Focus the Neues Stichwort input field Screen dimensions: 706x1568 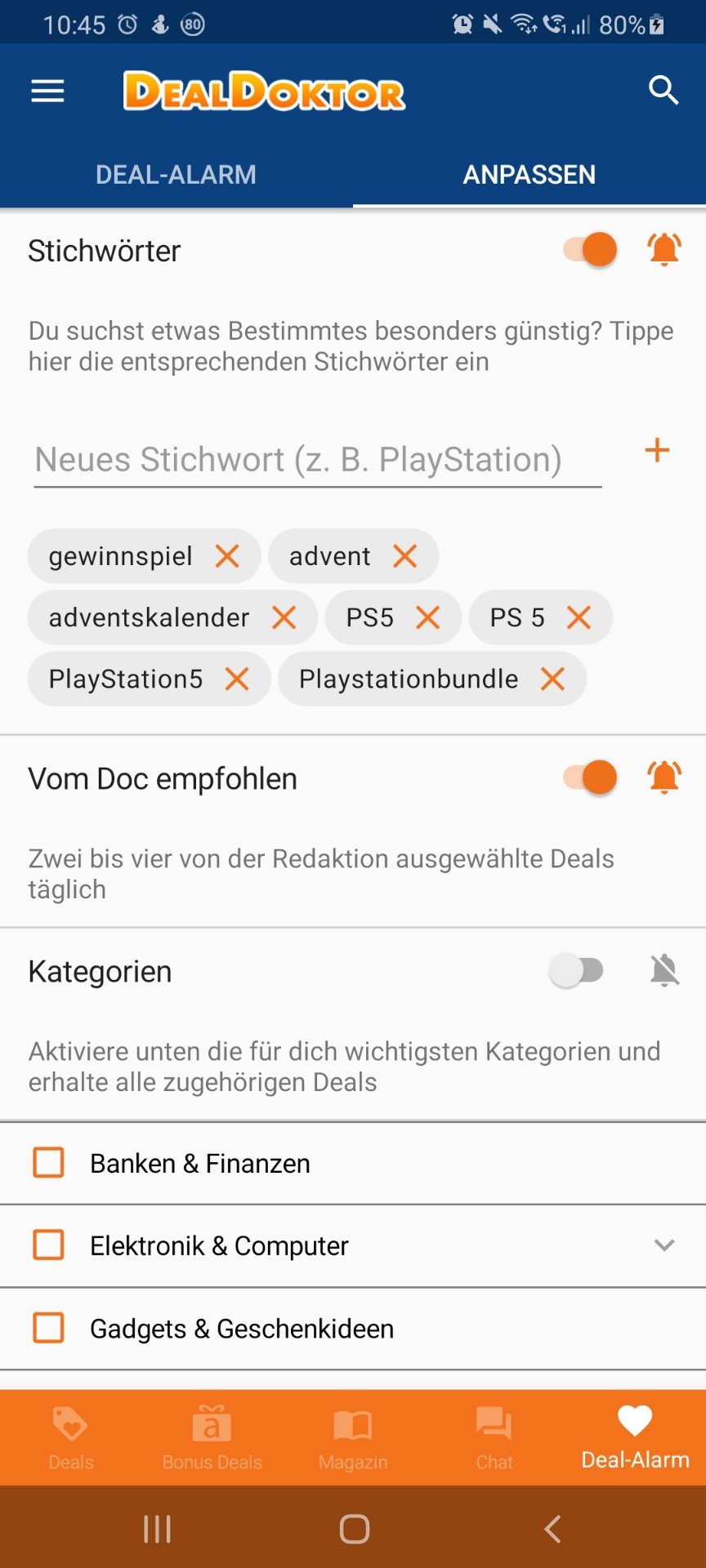pyautogui.click(x=318, y=460)
